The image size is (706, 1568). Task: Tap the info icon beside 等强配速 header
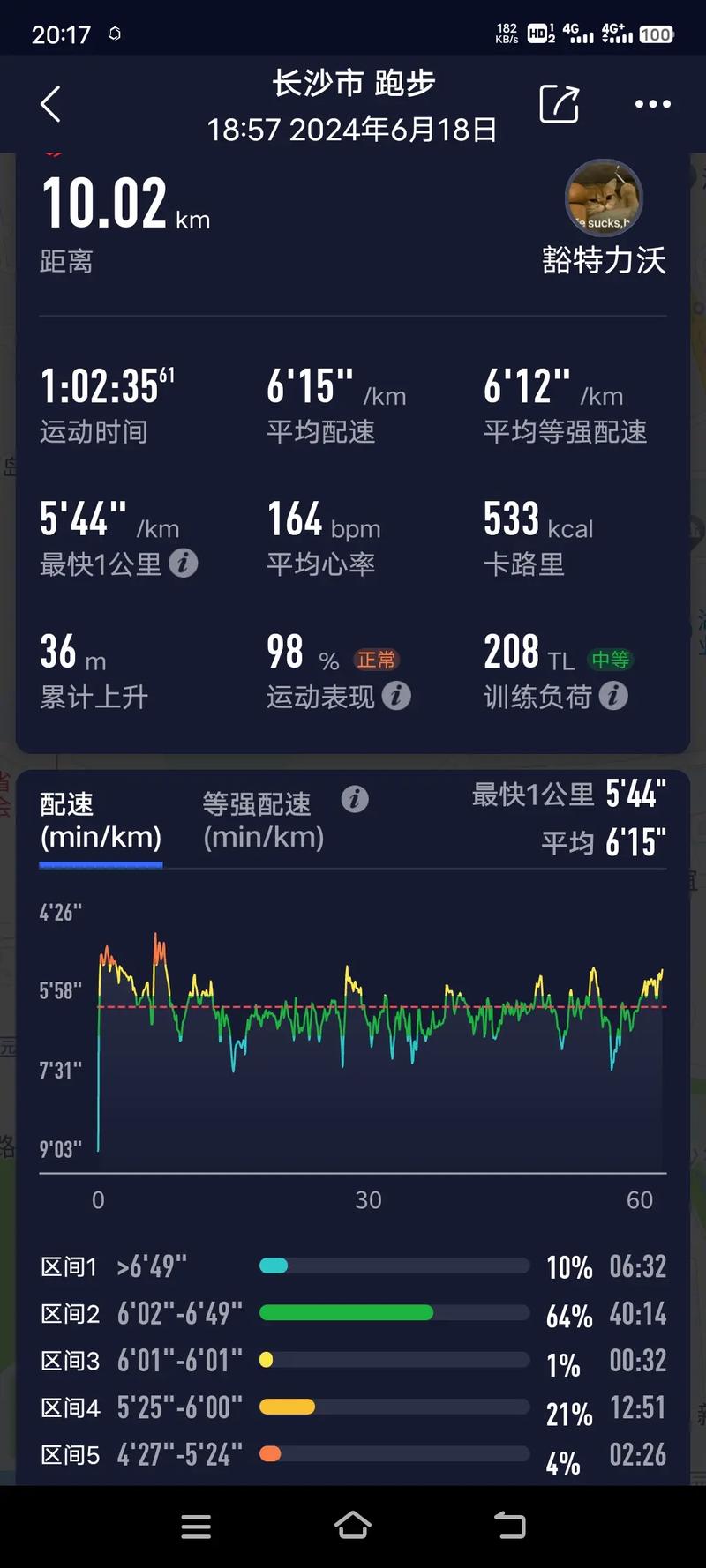(x=356, y=800)
